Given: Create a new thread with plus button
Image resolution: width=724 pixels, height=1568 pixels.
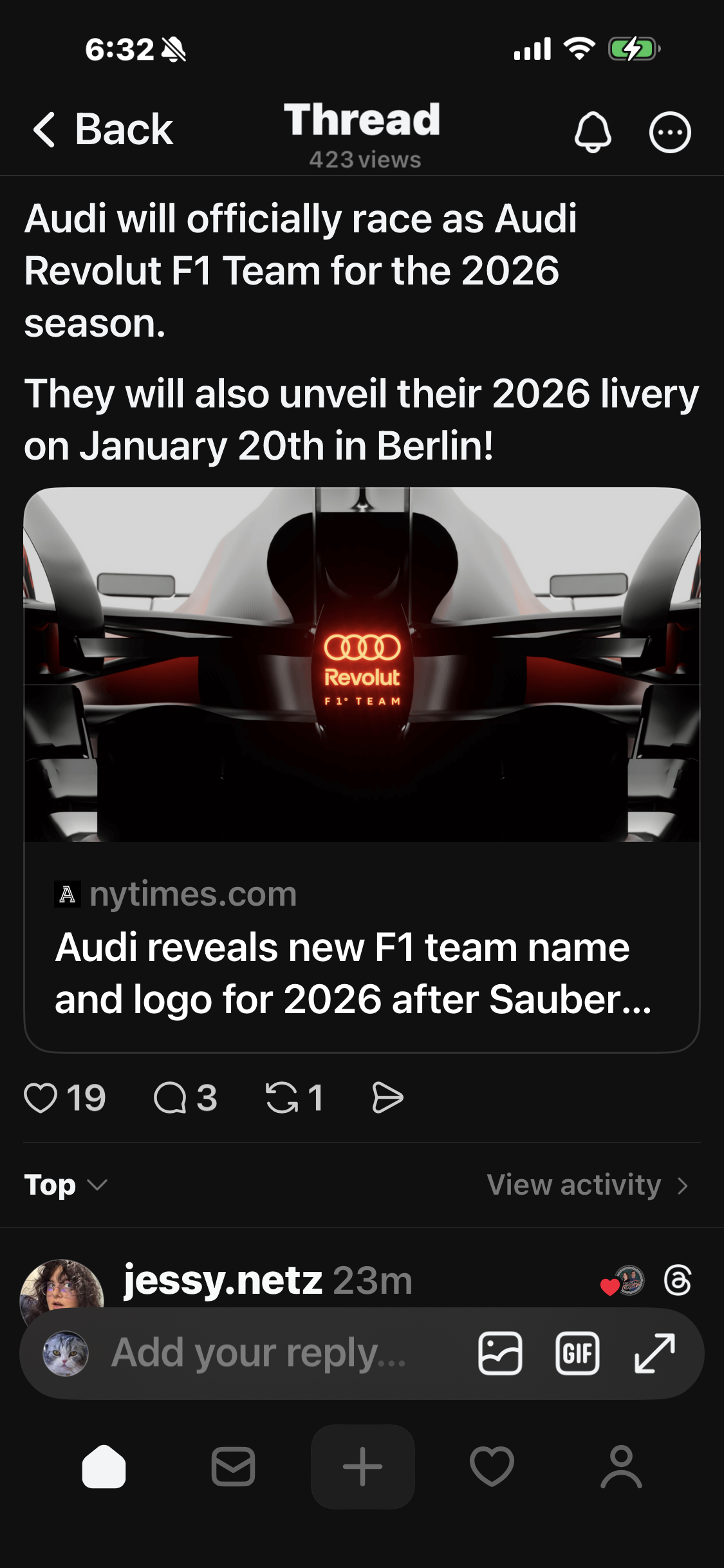Looking at the screenshot, I should click(362, 1467).
